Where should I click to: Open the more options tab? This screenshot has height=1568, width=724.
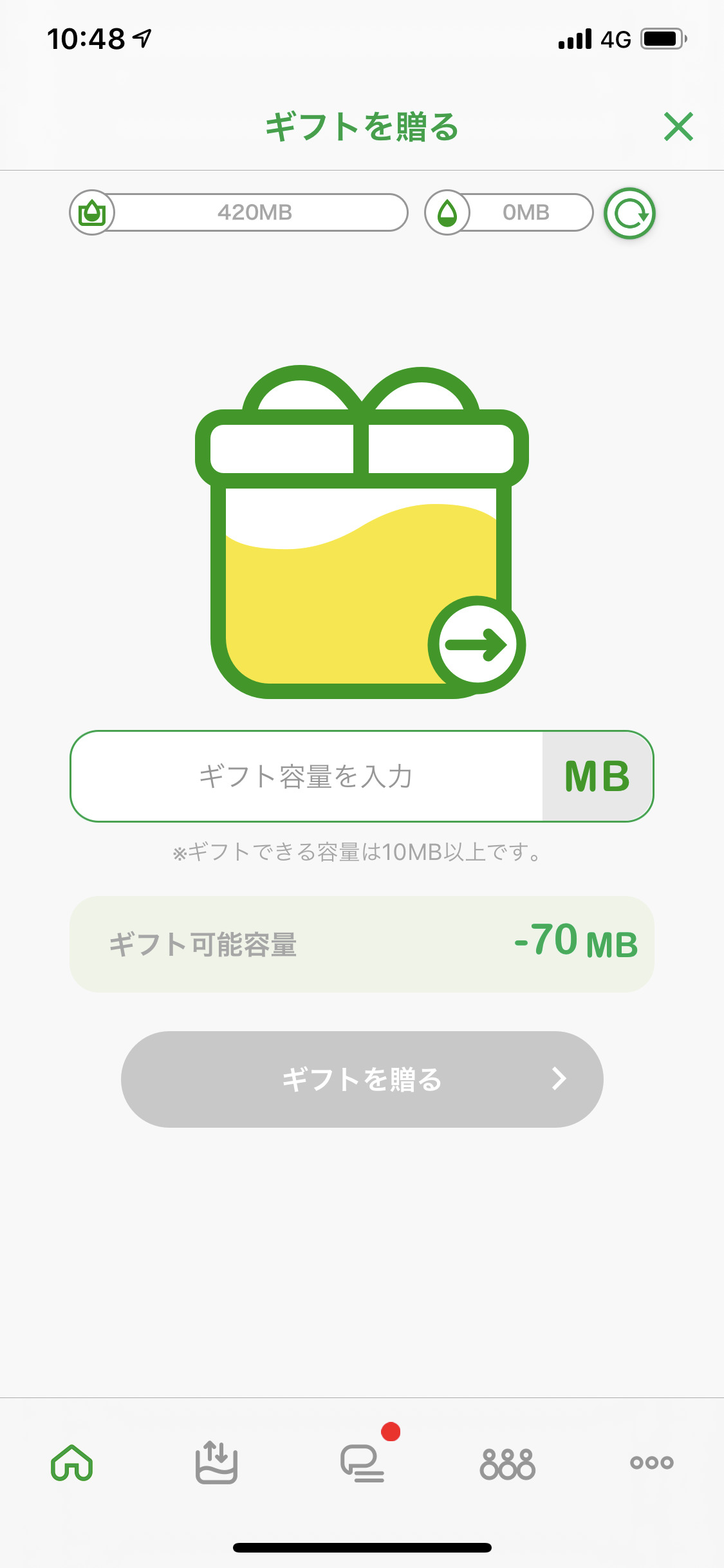tap(651, 1462)
